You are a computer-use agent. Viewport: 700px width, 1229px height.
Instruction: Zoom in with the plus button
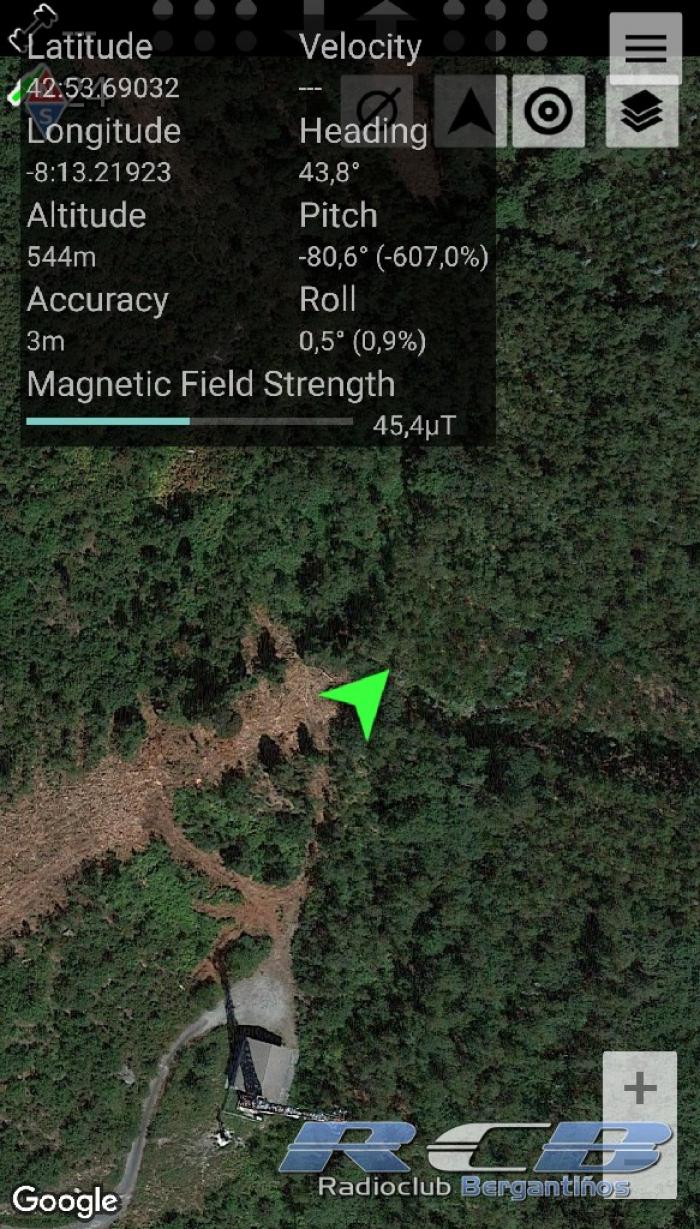click(x=640, y=1088)
